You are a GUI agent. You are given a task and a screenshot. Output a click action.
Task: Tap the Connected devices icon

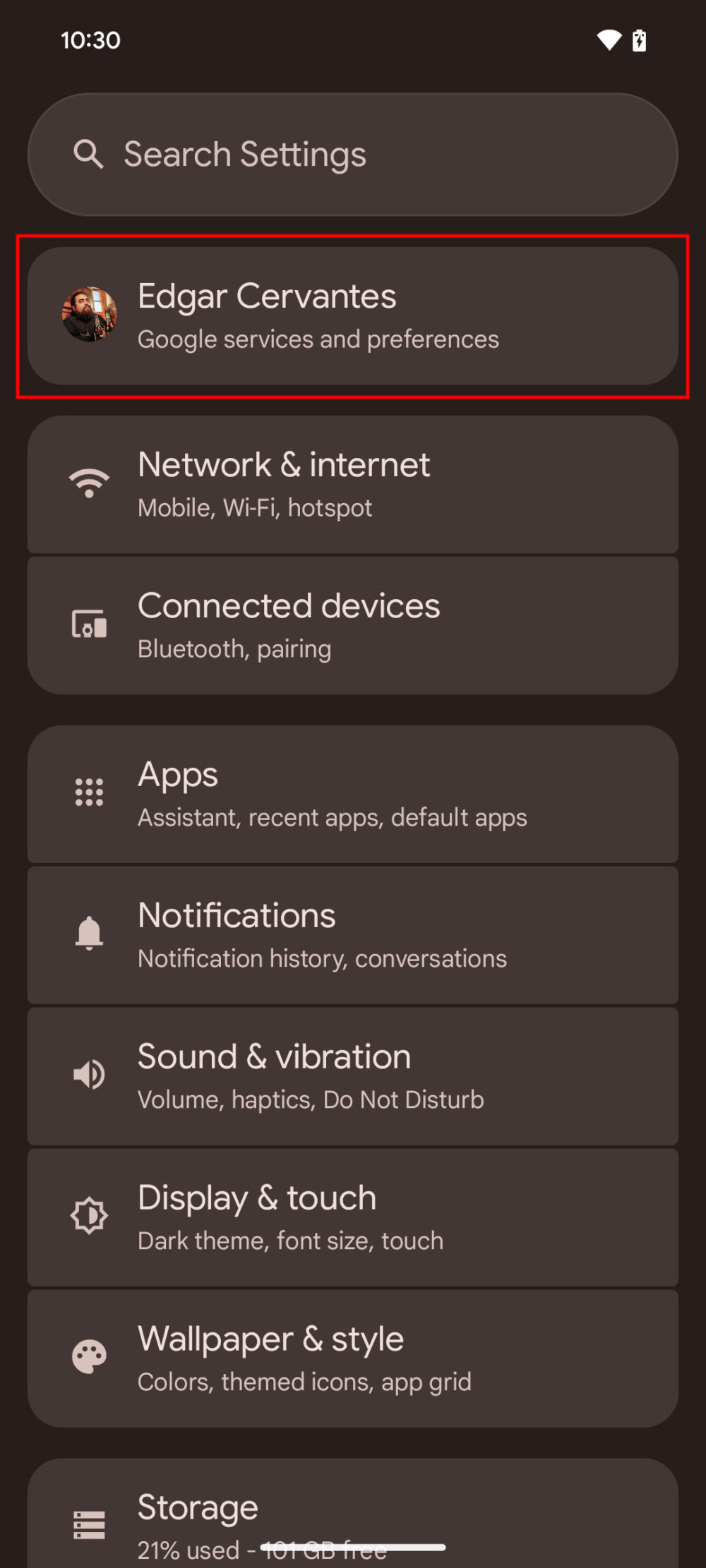pos(88,623)
